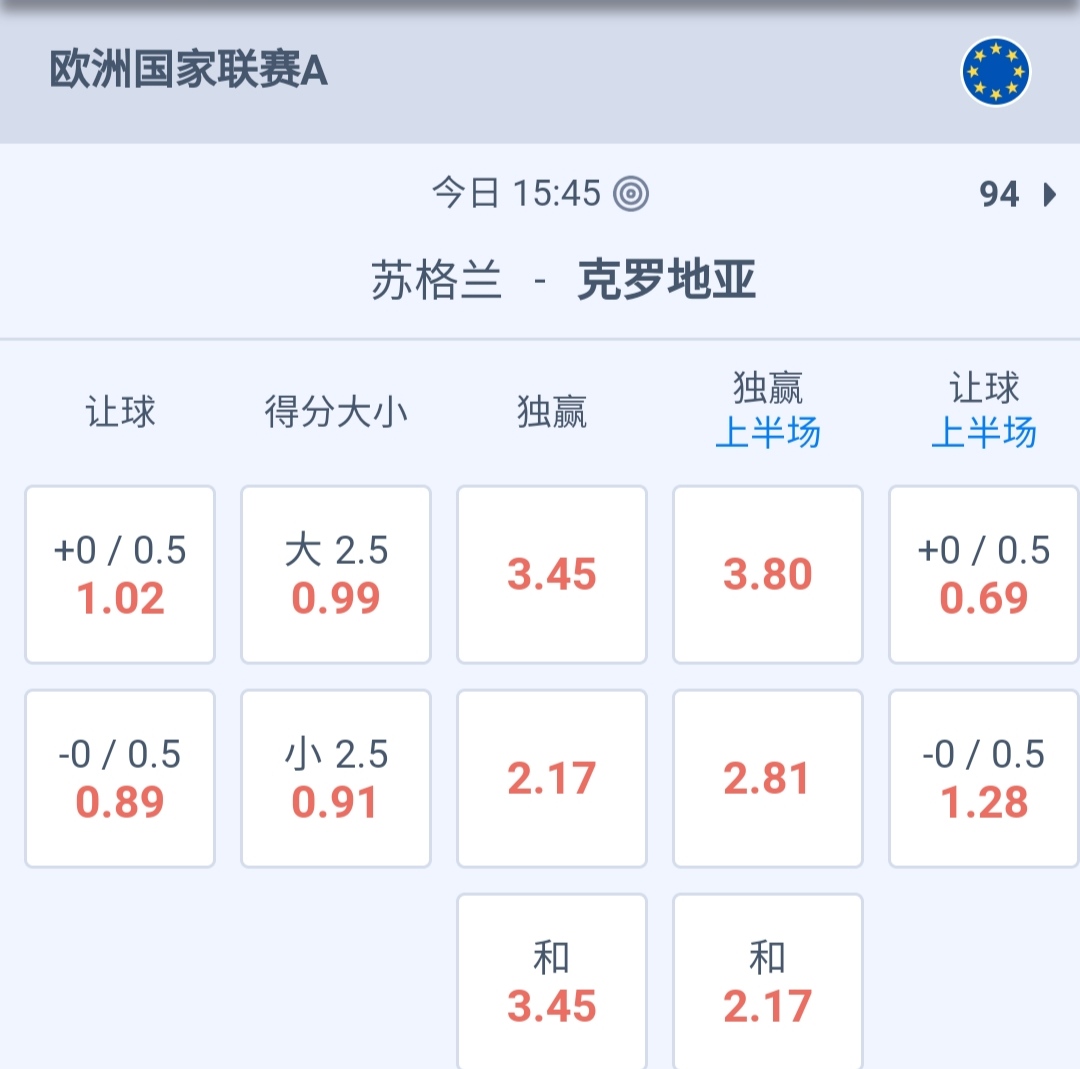Select first-half 独赢 odds of 3.80

[768, 574]
